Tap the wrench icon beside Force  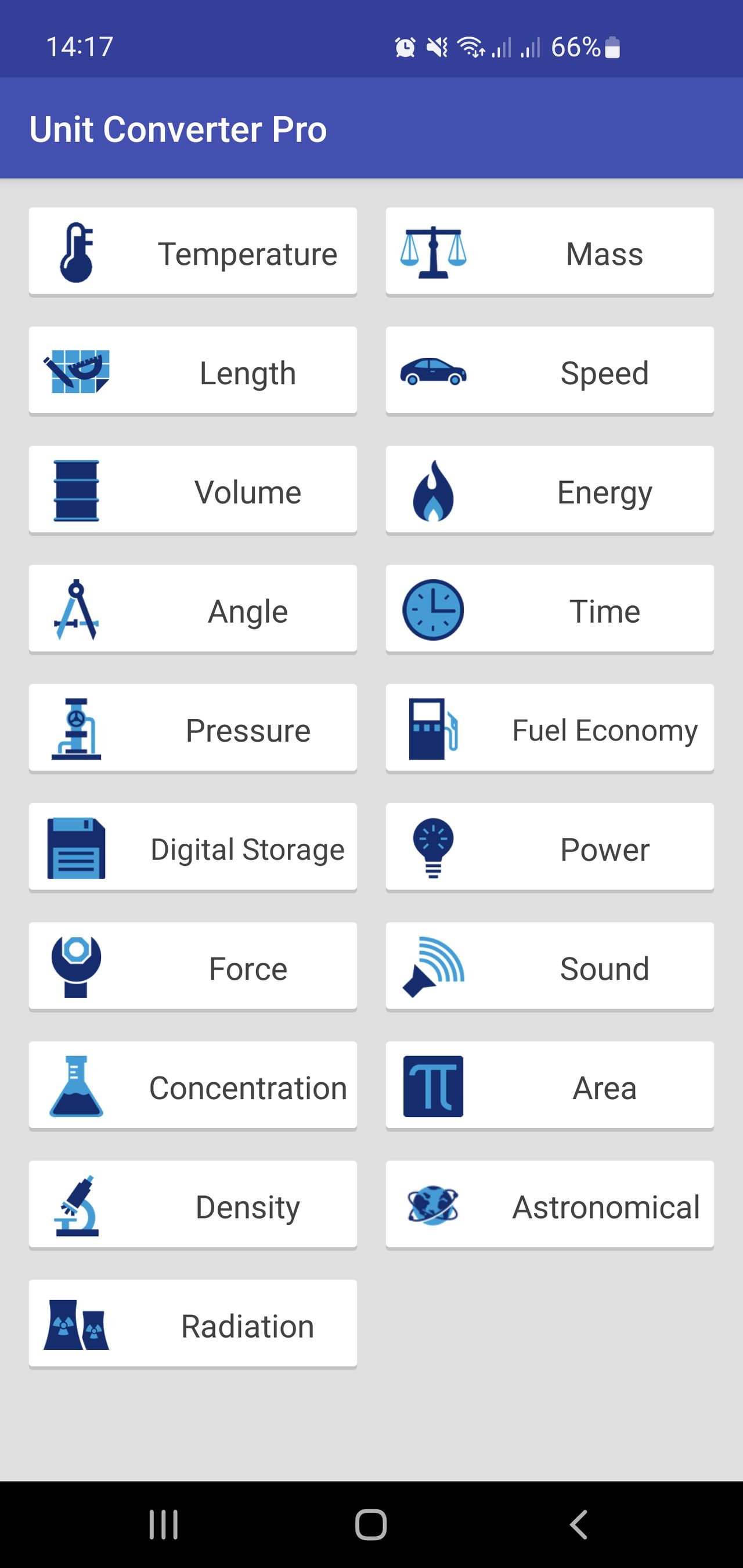point(76,967)
